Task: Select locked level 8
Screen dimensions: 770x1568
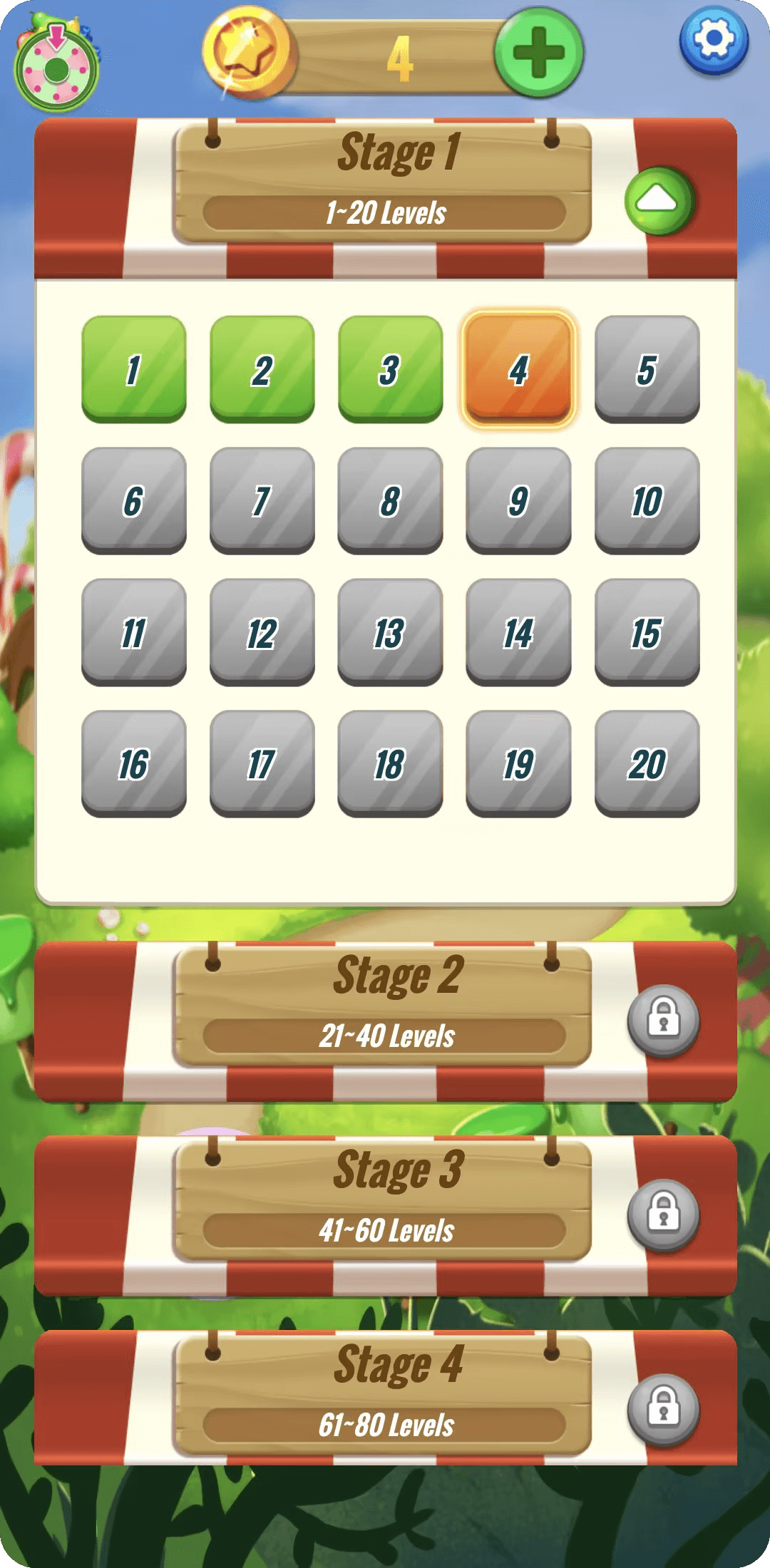Action: 390,500
